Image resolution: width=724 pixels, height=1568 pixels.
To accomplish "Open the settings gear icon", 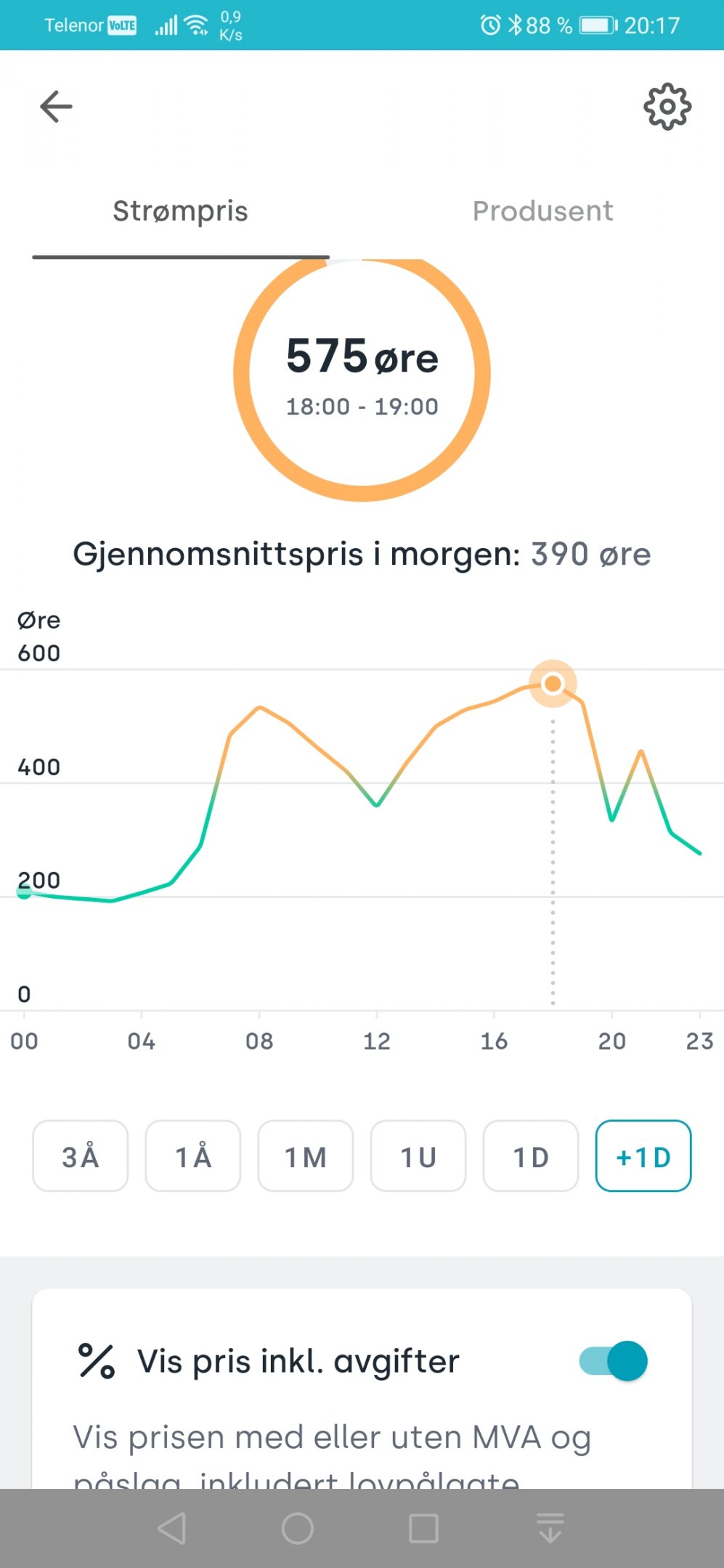I will [667, 107].
